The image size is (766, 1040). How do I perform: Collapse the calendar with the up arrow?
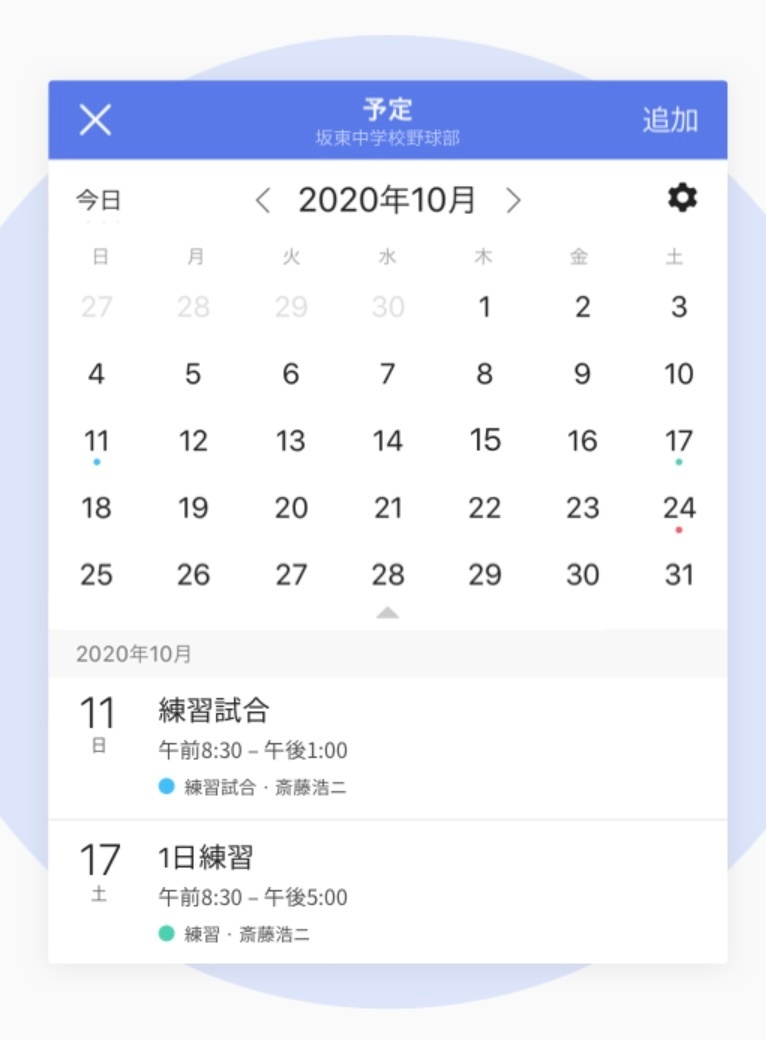(387, 612)
